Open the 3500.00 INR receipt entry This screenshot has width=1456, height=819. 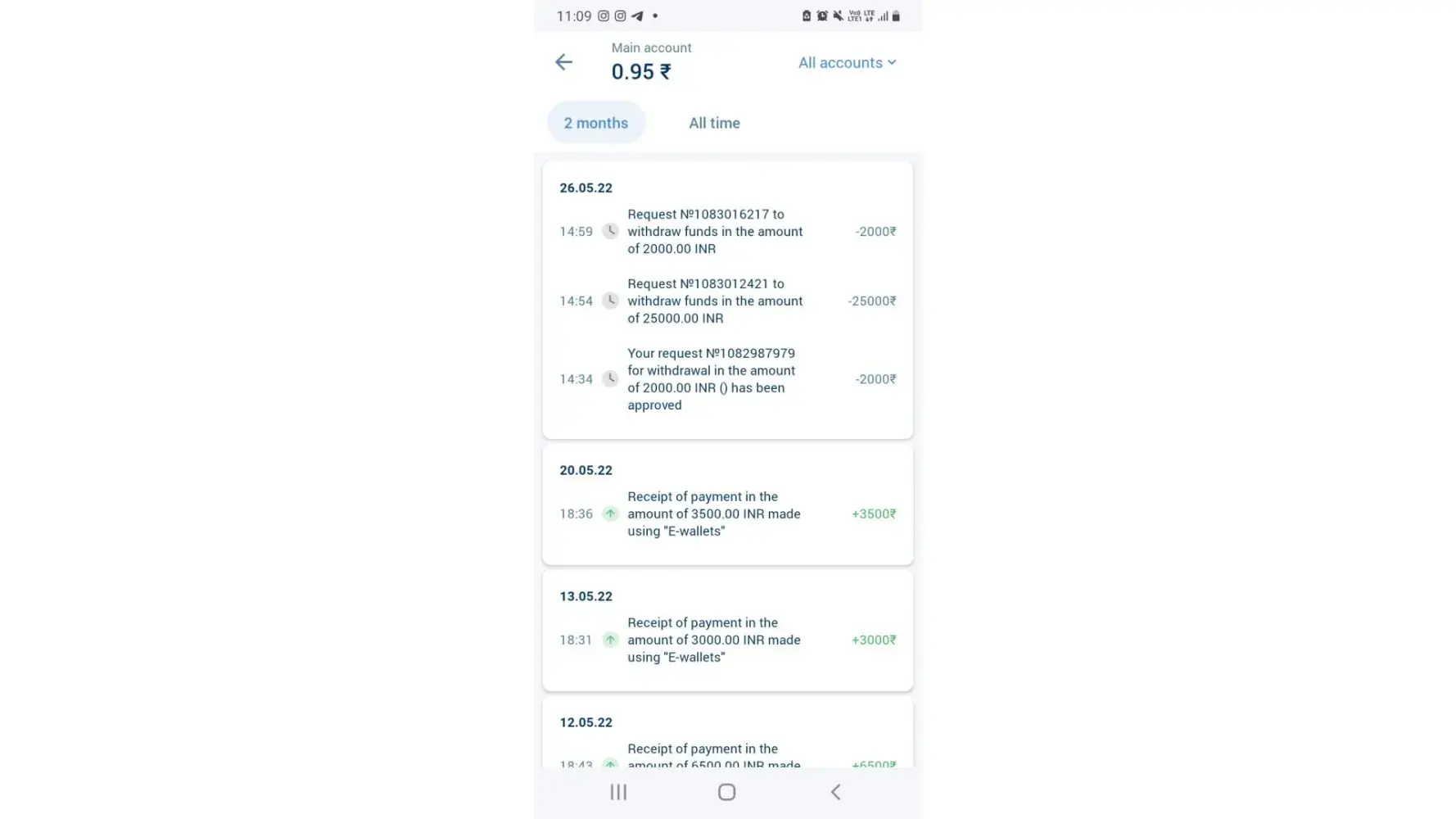726,514
